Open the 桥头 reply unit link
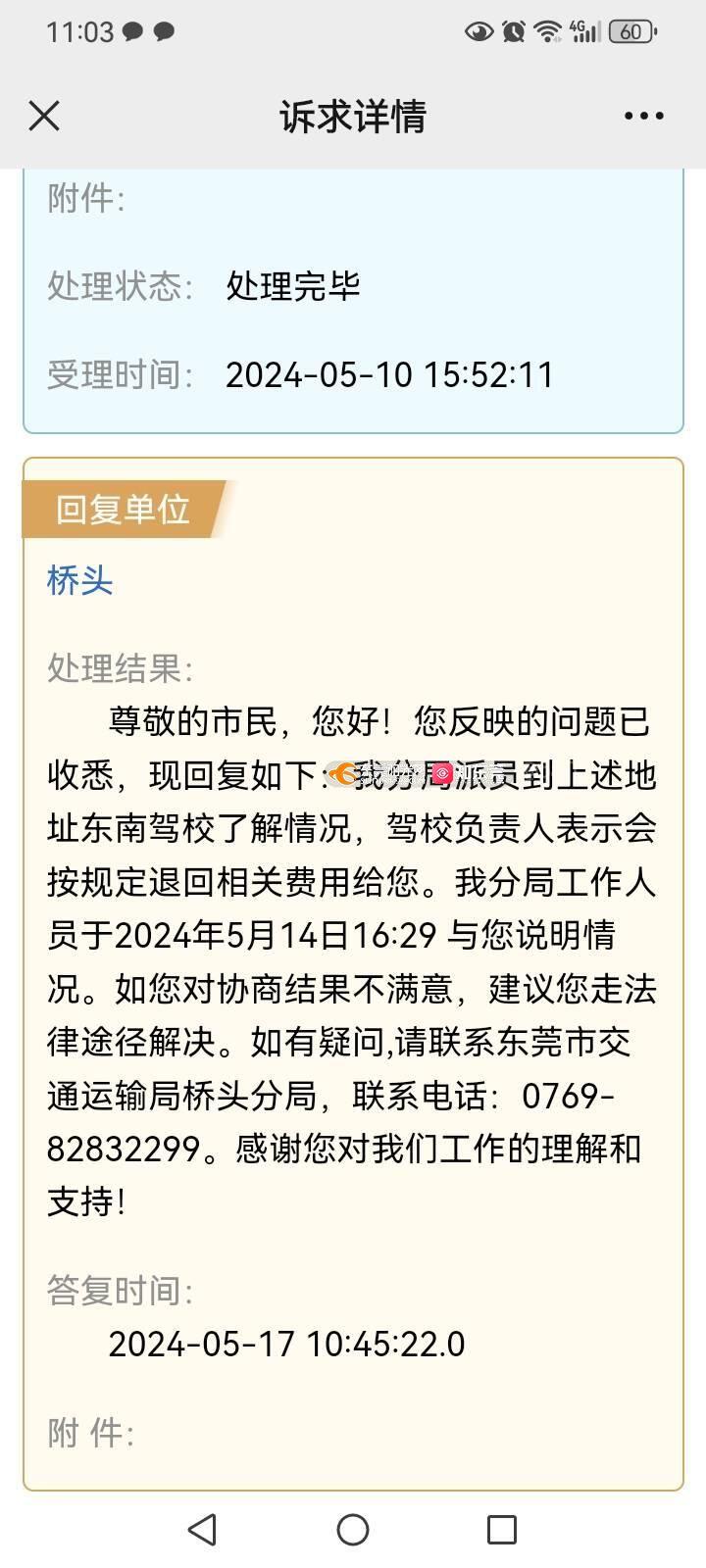The height and width of the screenshot is (1568, 706). coord(80,580)
